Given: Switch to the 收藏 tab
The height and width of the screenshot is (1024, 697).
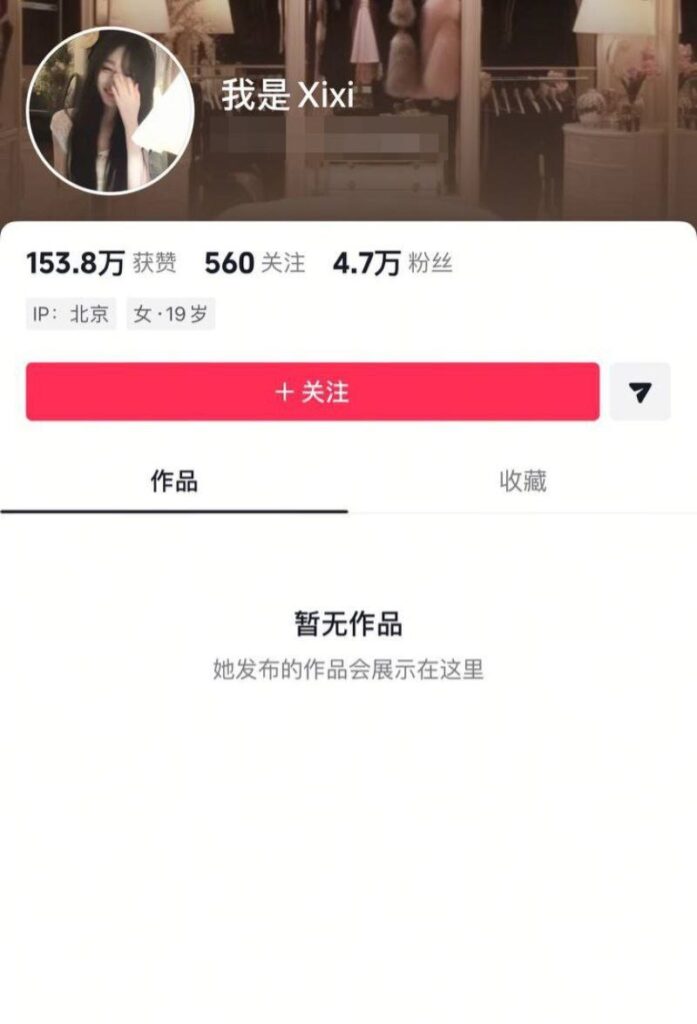Looking at the screenshot, I should [x=522, y=482].
